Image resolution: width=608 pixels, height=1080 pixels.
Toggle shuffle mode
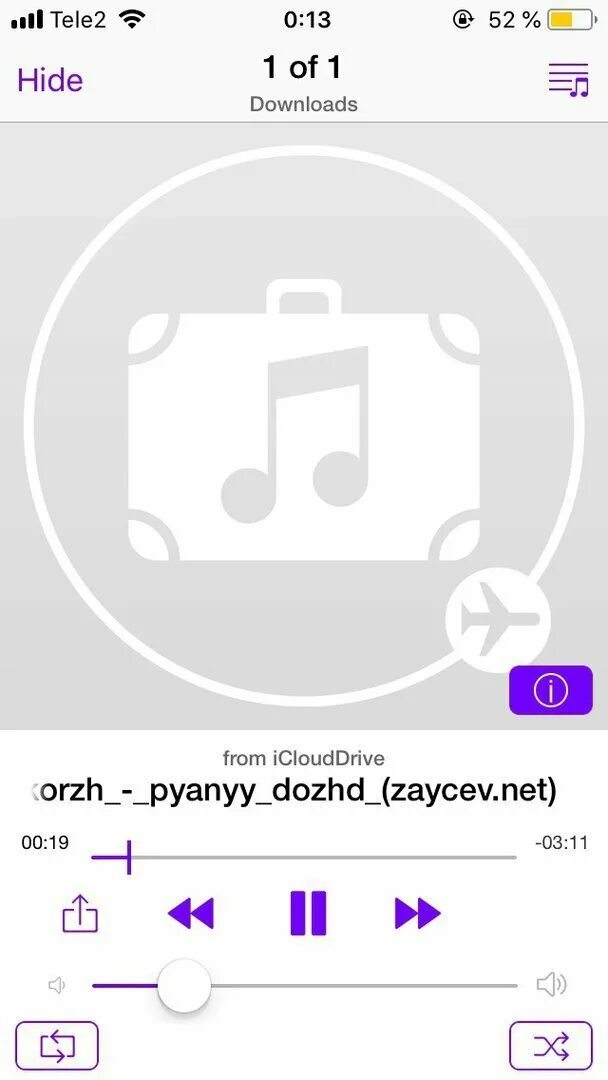[x=551, y=1046]
